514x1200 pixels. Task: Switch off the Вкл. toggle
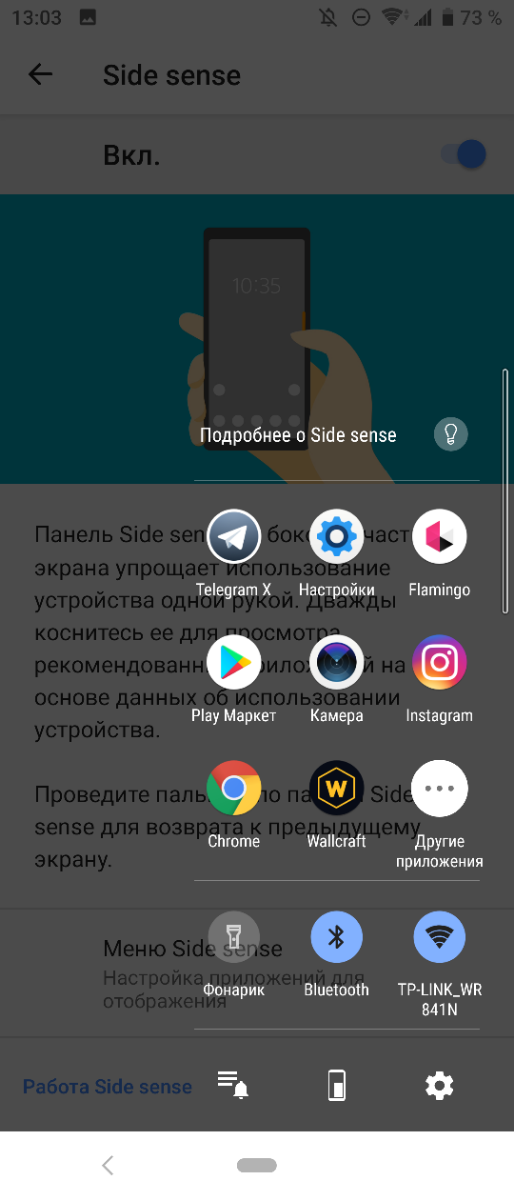click(463, 154)
